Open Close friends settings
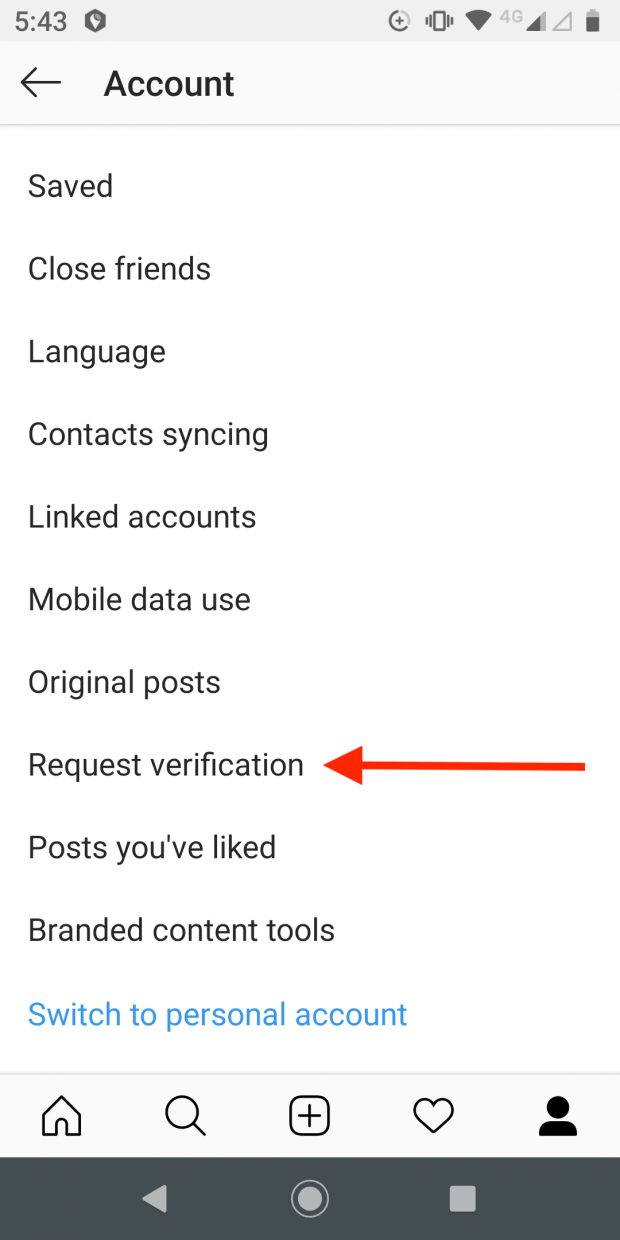Image resolution: width=620 pixels, height=1240 pixels. (119, 269)
